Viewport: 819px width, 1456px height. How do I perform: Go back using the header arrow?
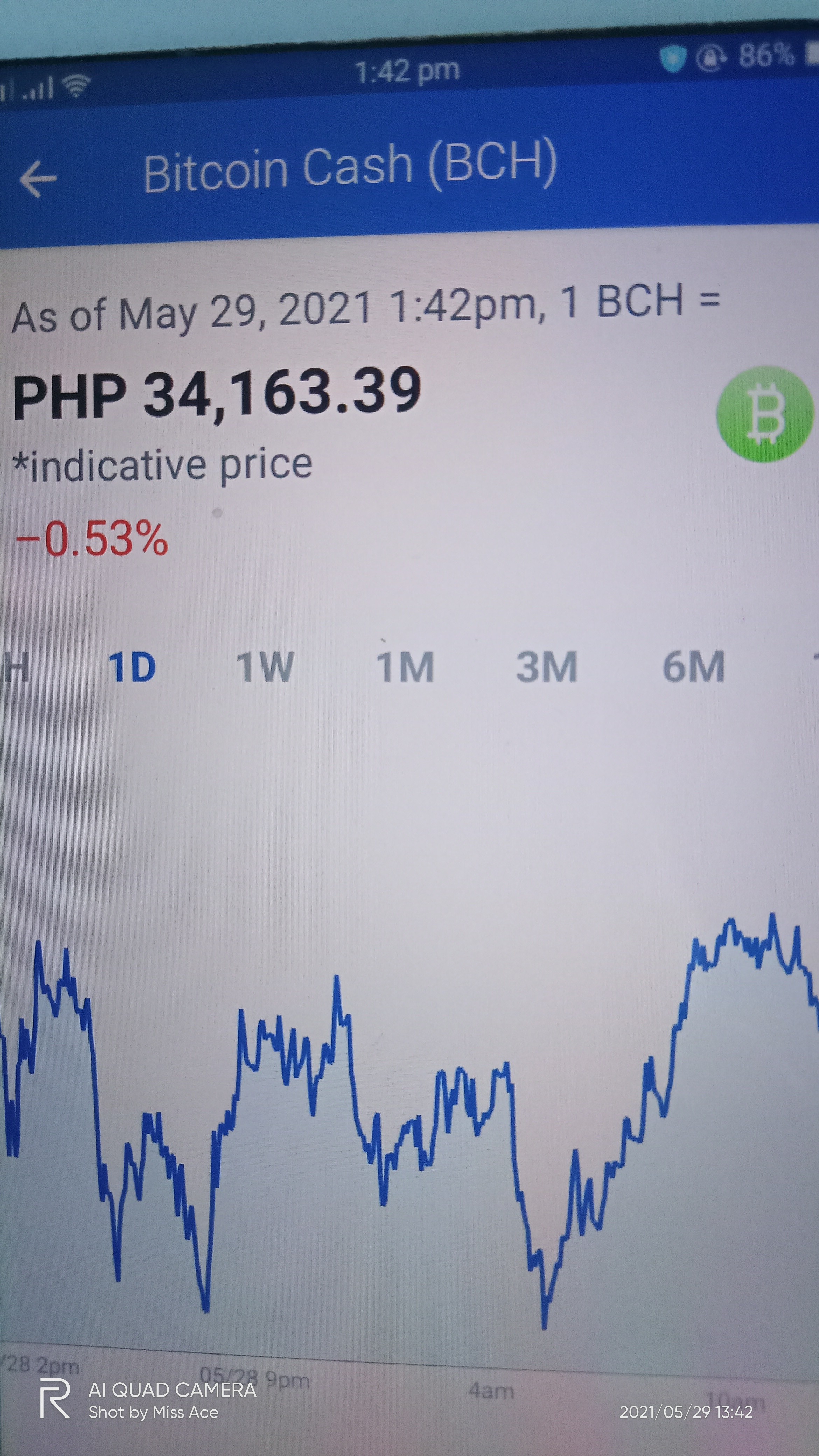point(38,178)
